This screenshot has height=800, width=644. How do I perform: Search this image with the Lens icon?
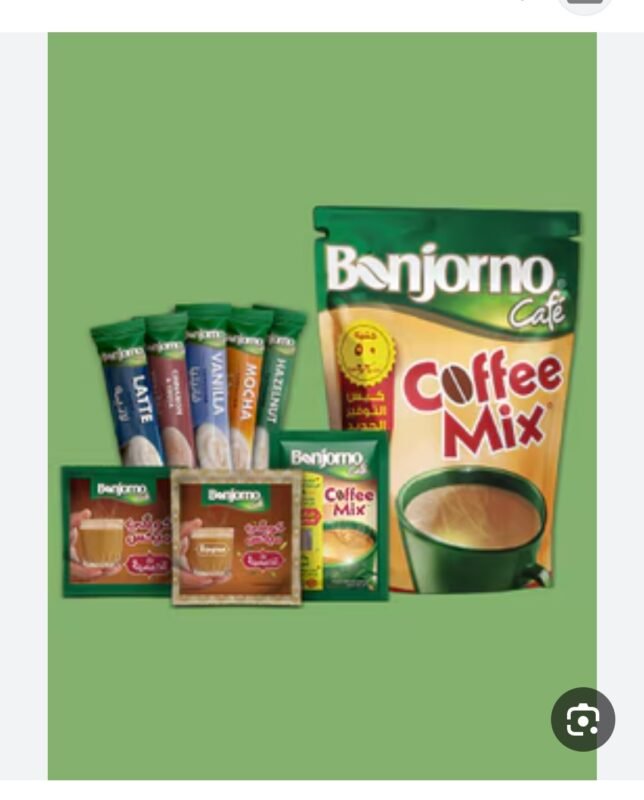(583, 719)
